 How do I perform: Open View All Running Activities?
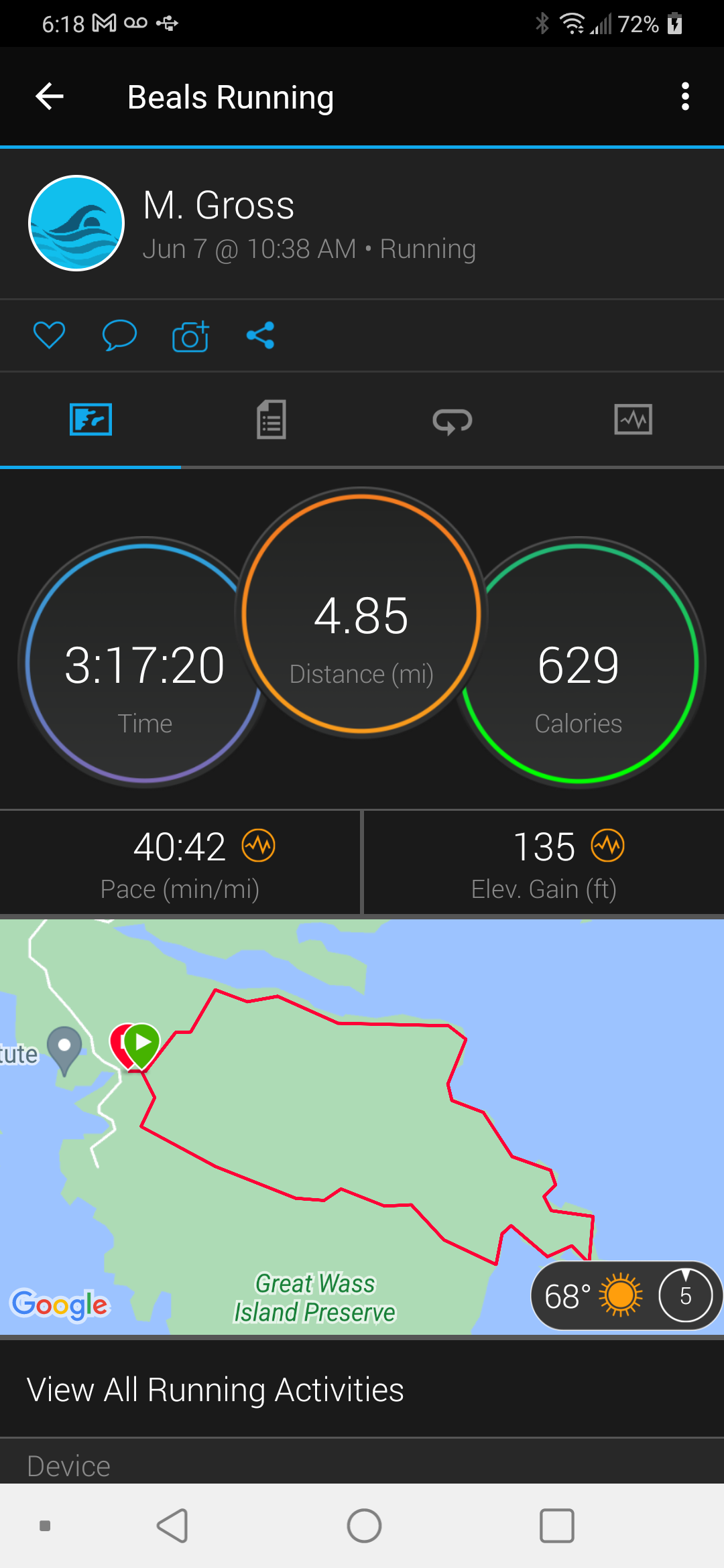216,1390
